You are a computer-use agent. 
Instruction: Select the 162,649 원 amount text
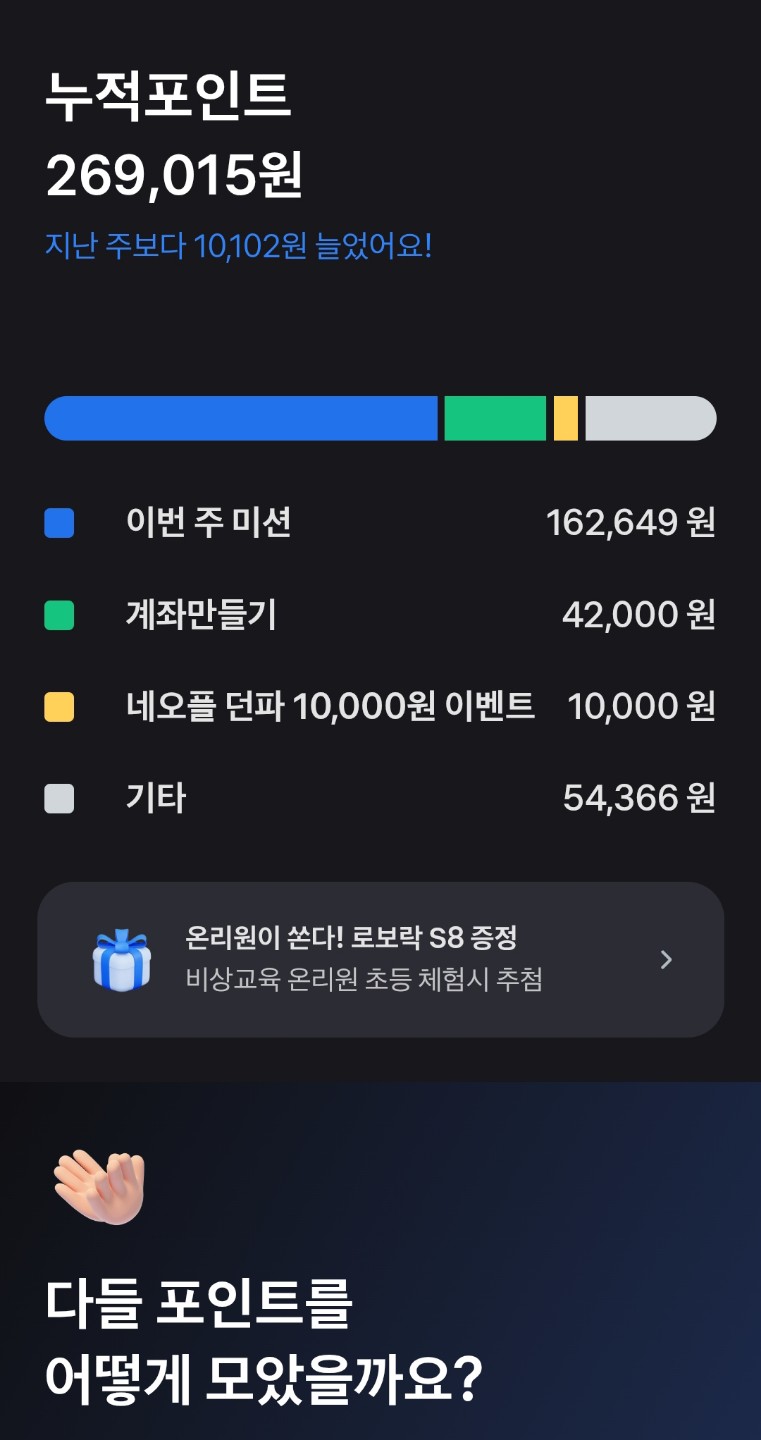coord(630,523)
